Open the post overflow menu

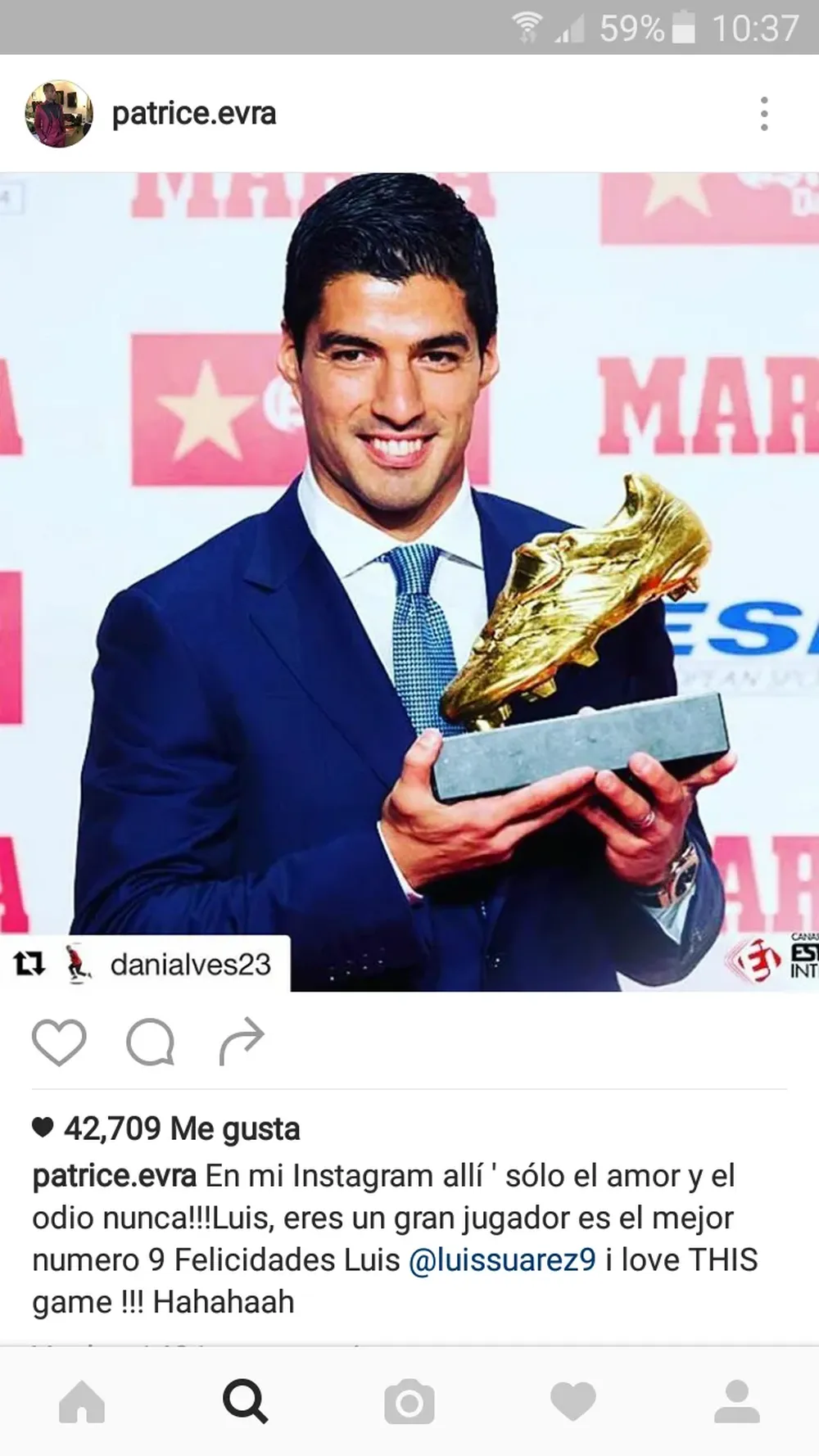[763, 114]
